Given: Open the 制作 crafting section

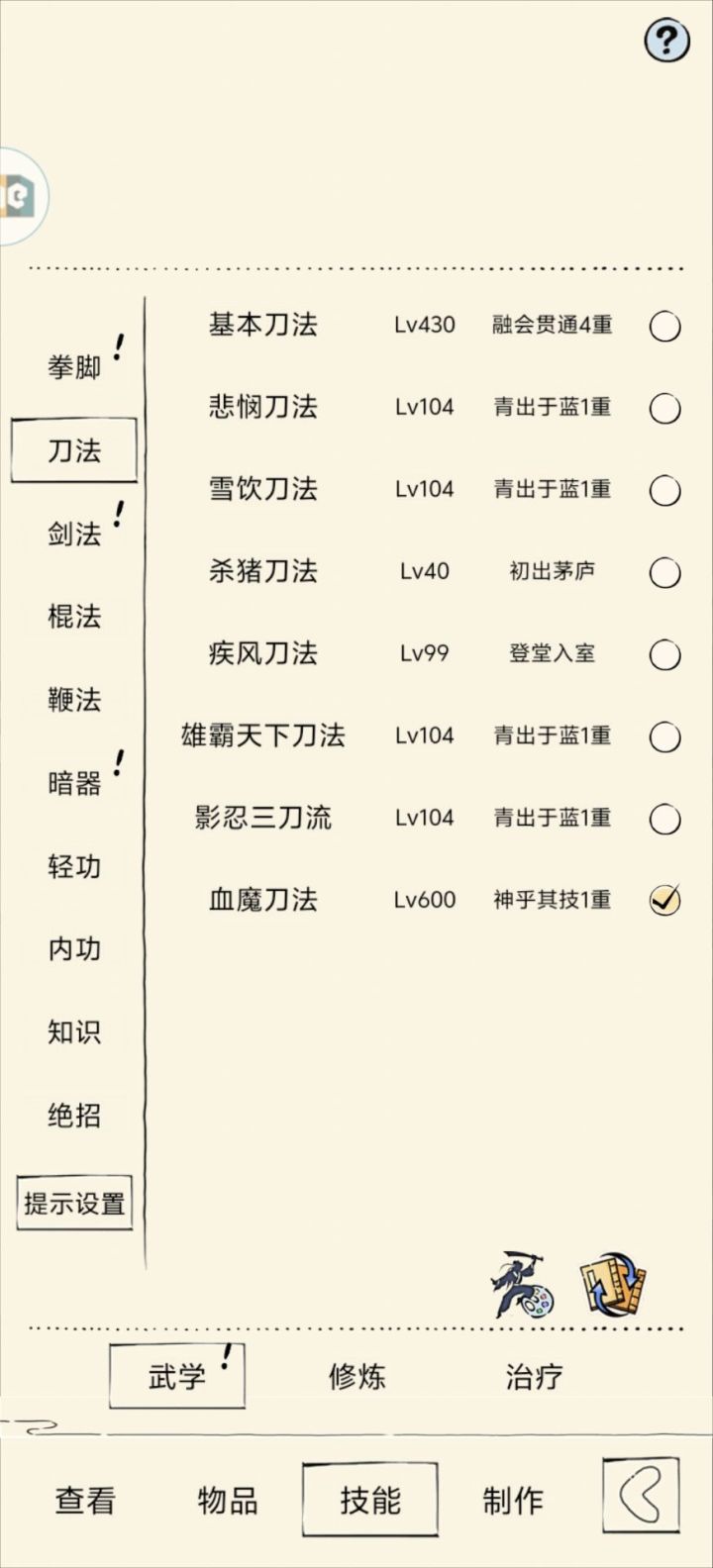Looking at the screenshot, I should pyautogui.click(x=513, y=1501).
